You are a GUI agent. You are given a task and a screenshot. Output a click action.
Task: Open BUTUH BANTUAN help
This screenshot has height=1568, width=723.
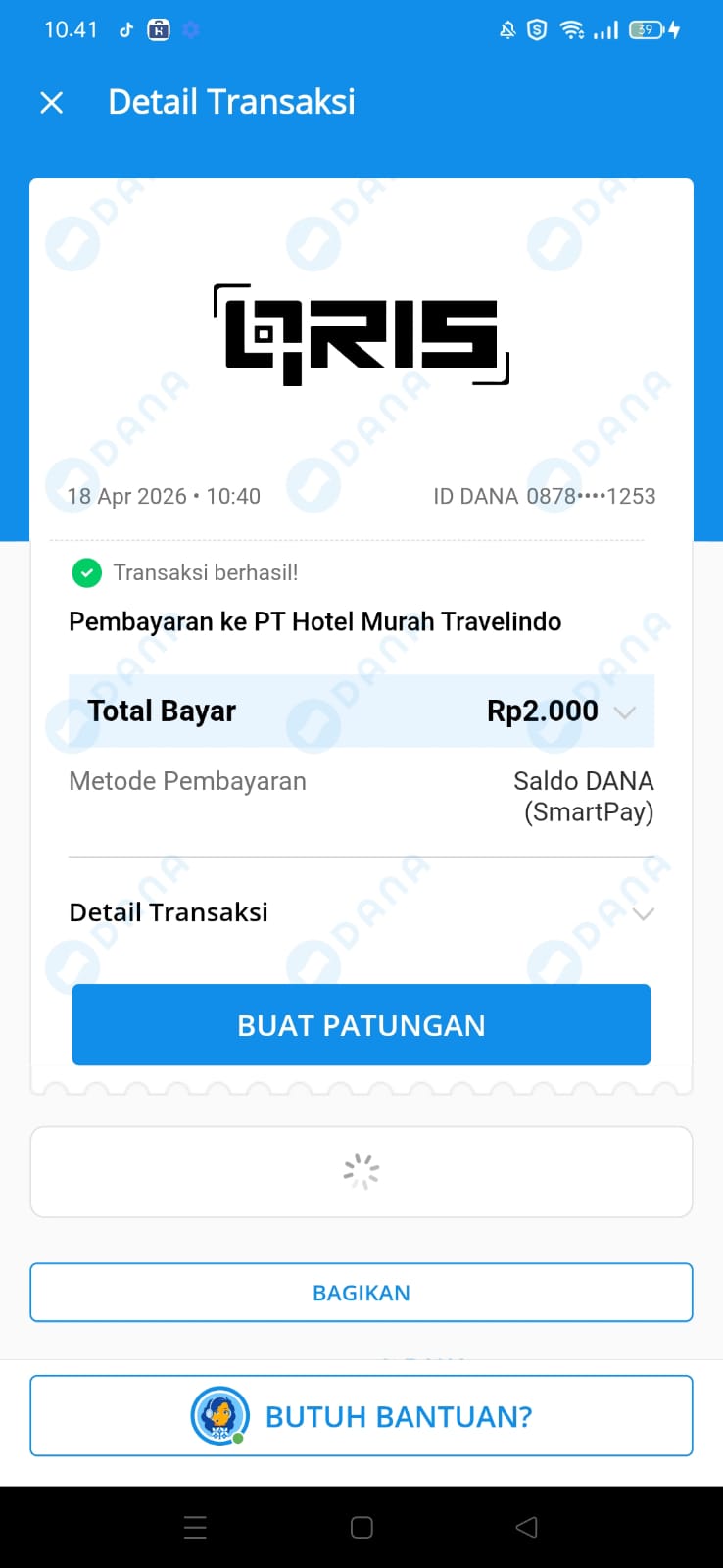[x=361, y=1415]
